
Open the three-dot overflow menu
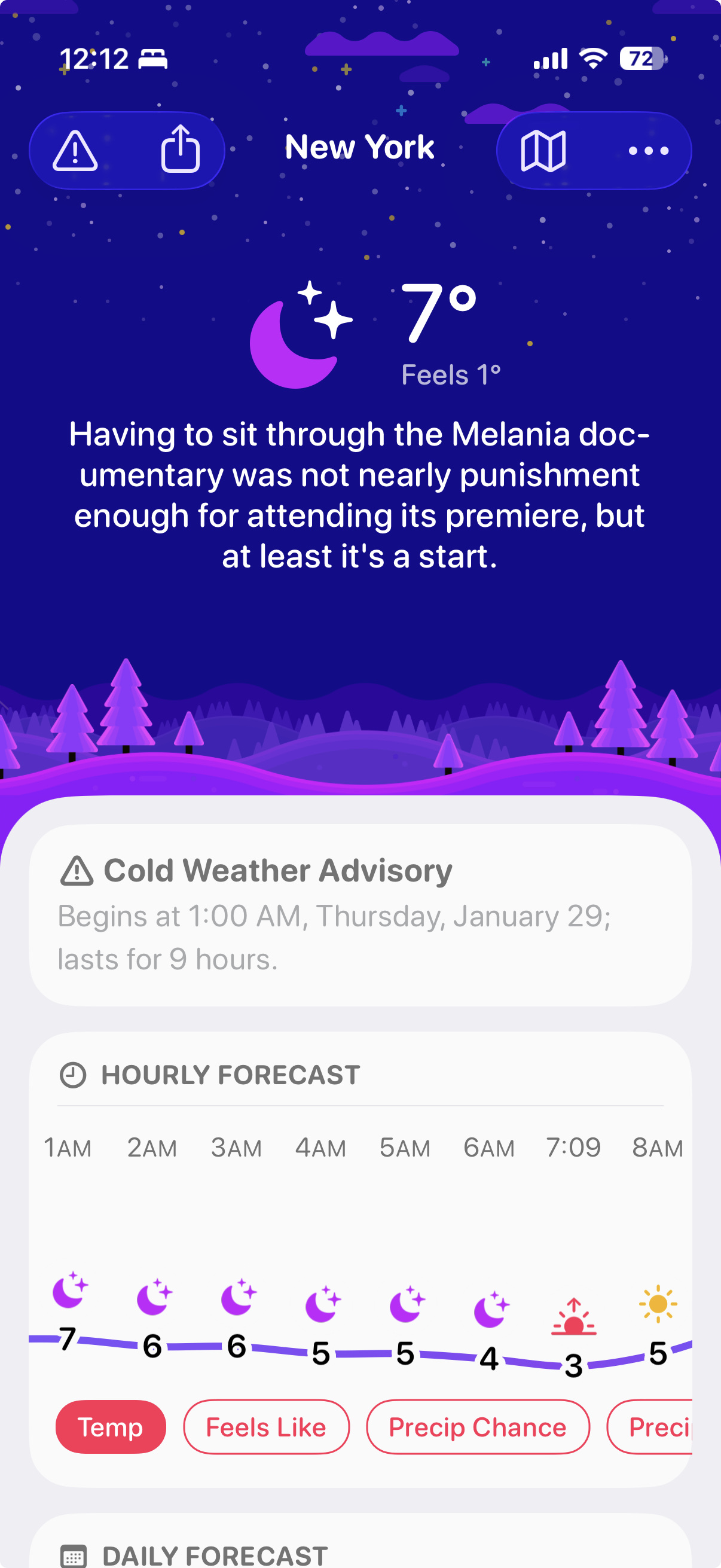click(x=648, y=150)
